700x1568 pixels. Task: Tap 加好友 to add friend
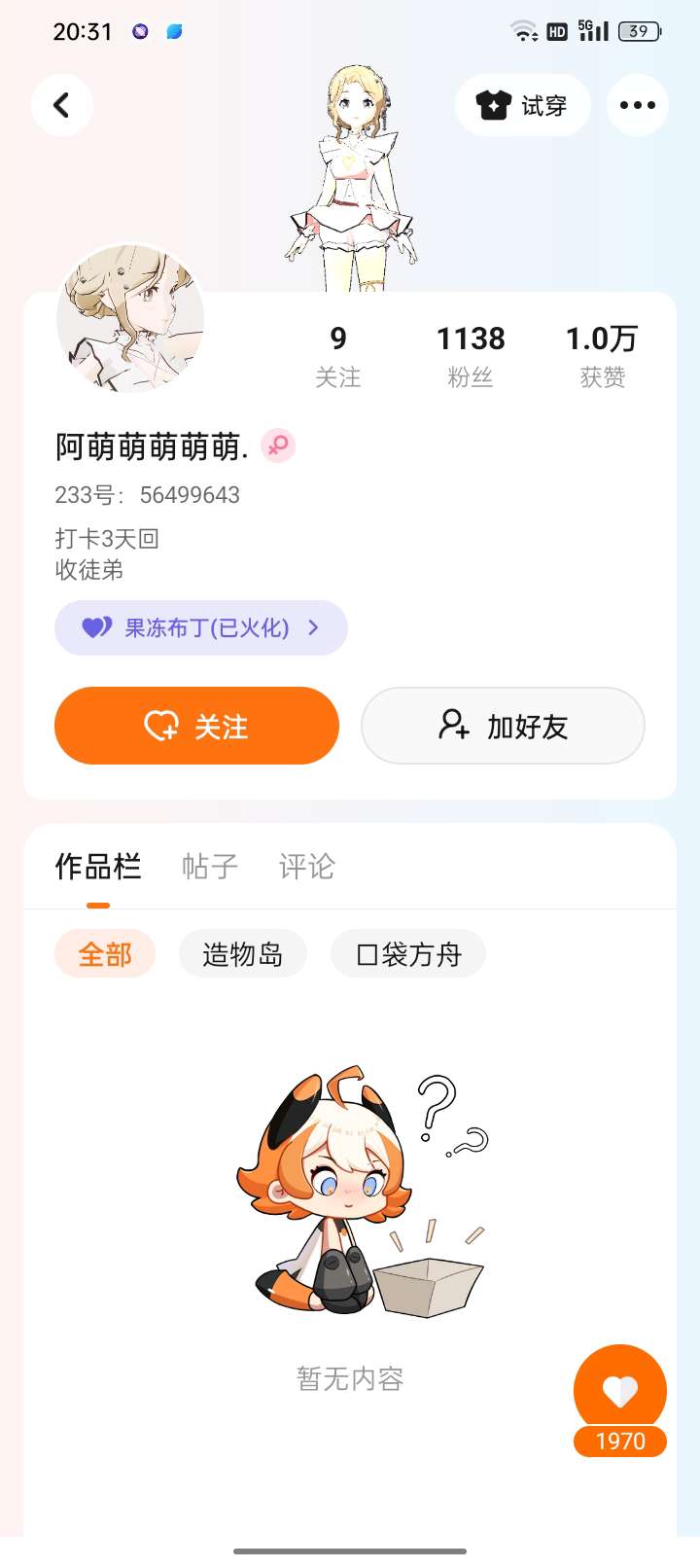[503, 726]
